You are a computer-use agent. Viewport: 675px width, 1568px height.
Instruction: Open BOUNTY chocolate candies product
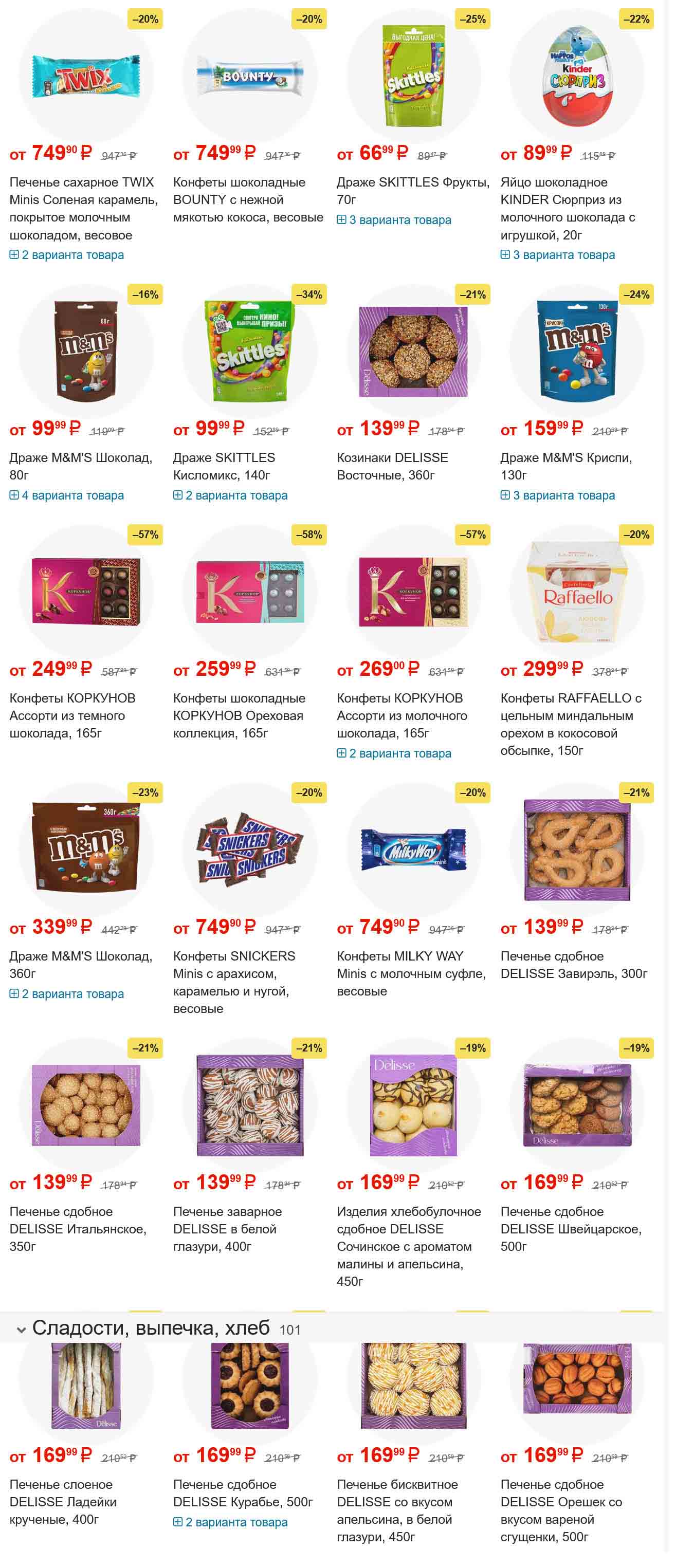tap(248, 199)
